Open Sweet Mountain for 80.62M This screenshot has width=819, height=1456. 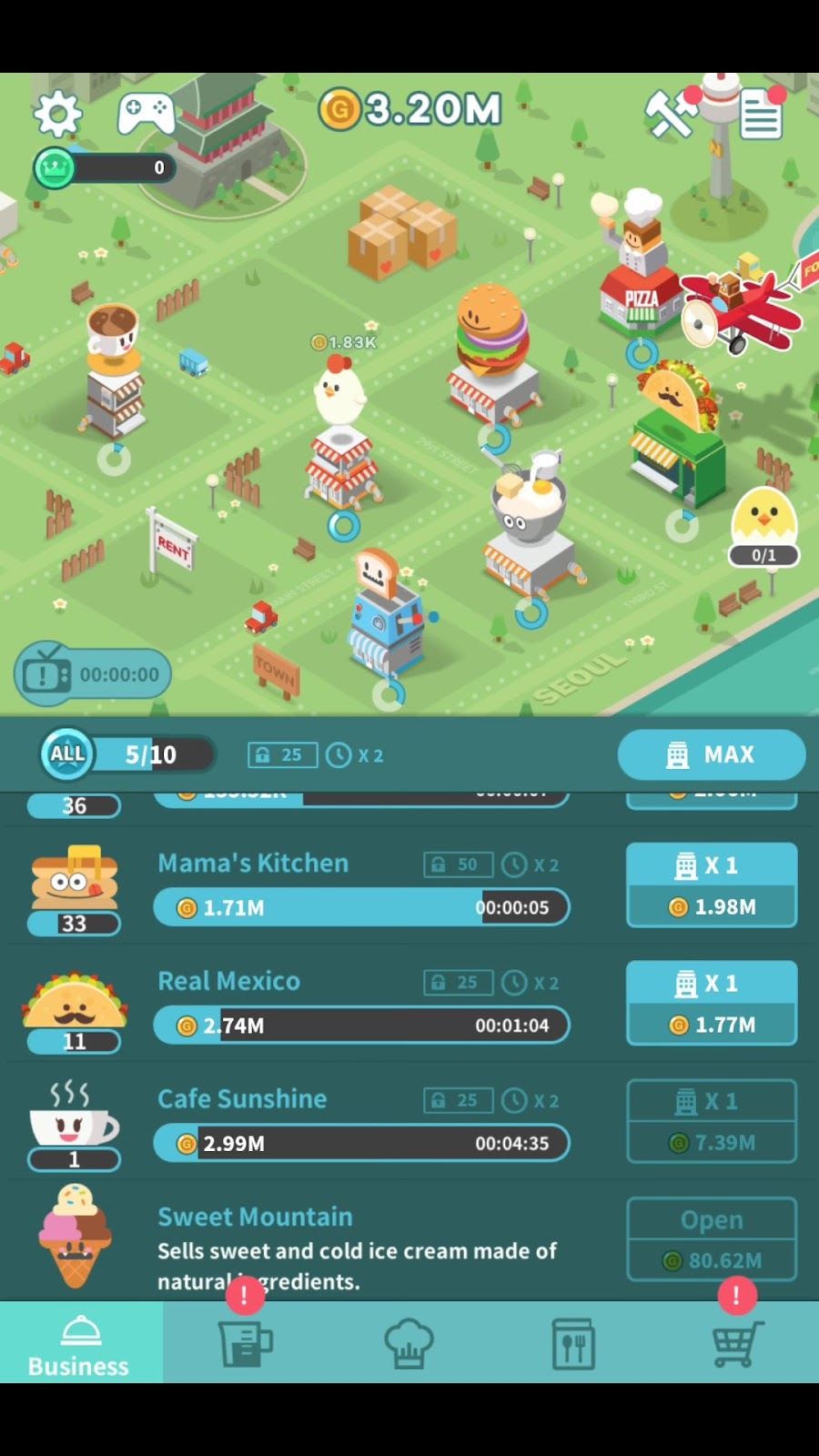coord(712,1239)
